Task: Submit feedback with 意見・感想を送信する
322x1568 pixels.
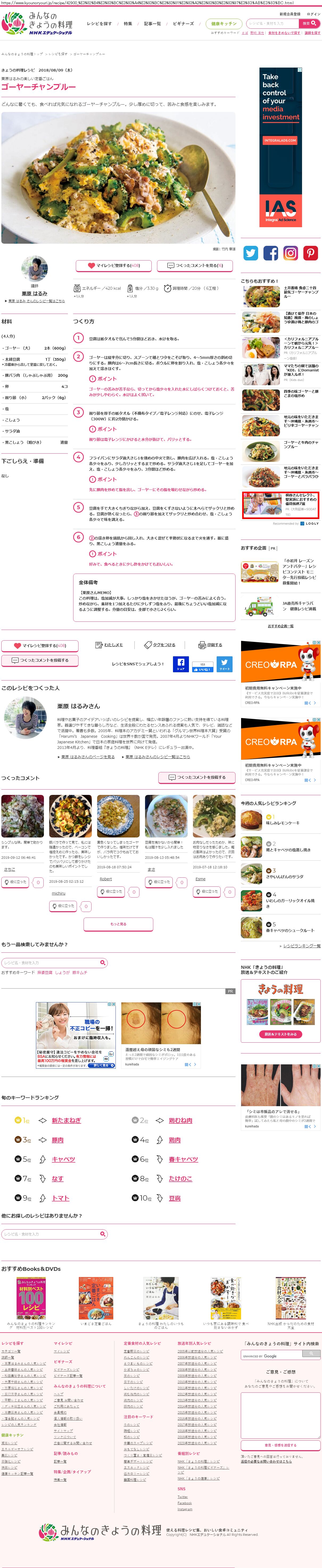Action: pos(280,1445)
